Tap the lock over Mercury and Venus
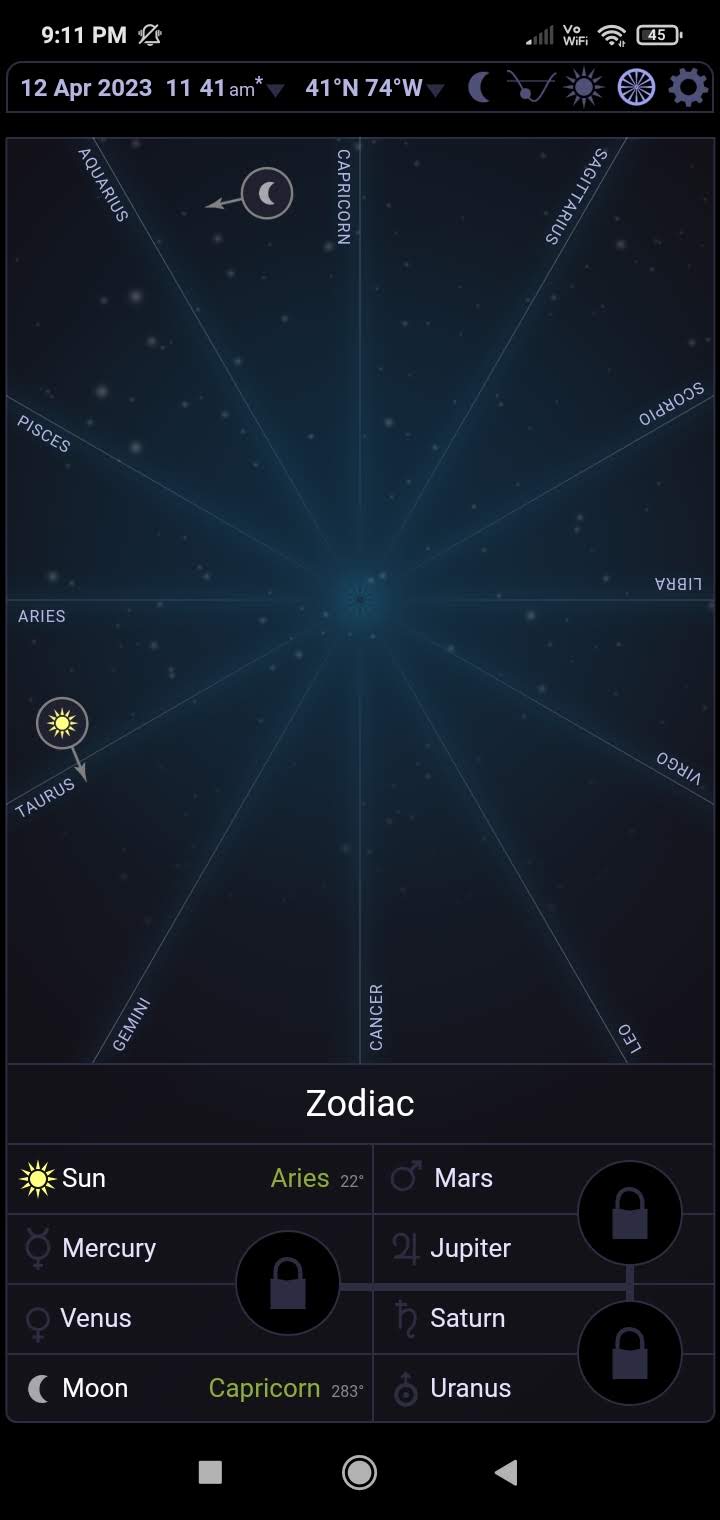Image resolution: width=720 pixels, height=1520 pixels. coord(288,1283)
